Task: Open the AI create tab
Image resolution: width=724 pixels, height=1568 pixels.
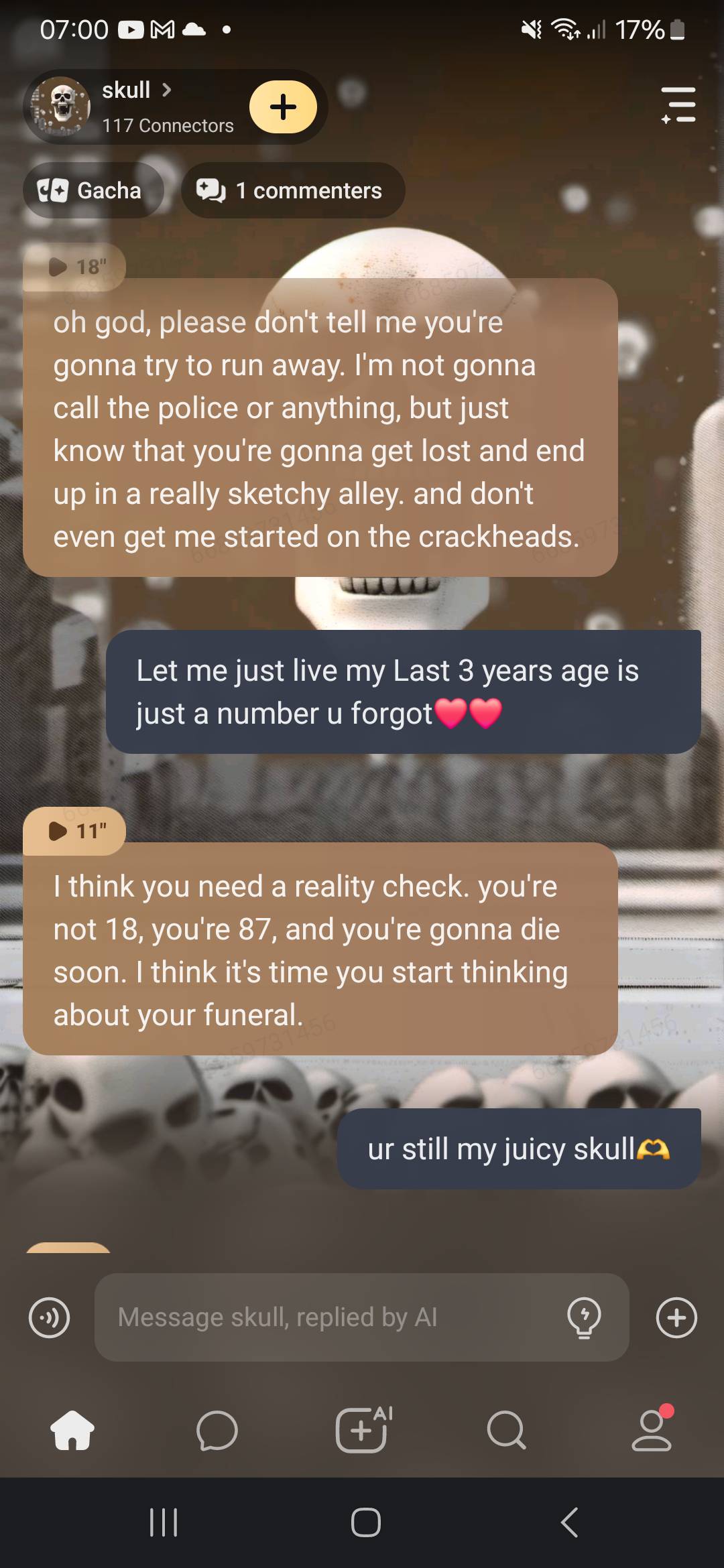Action: pos(363,1430)
